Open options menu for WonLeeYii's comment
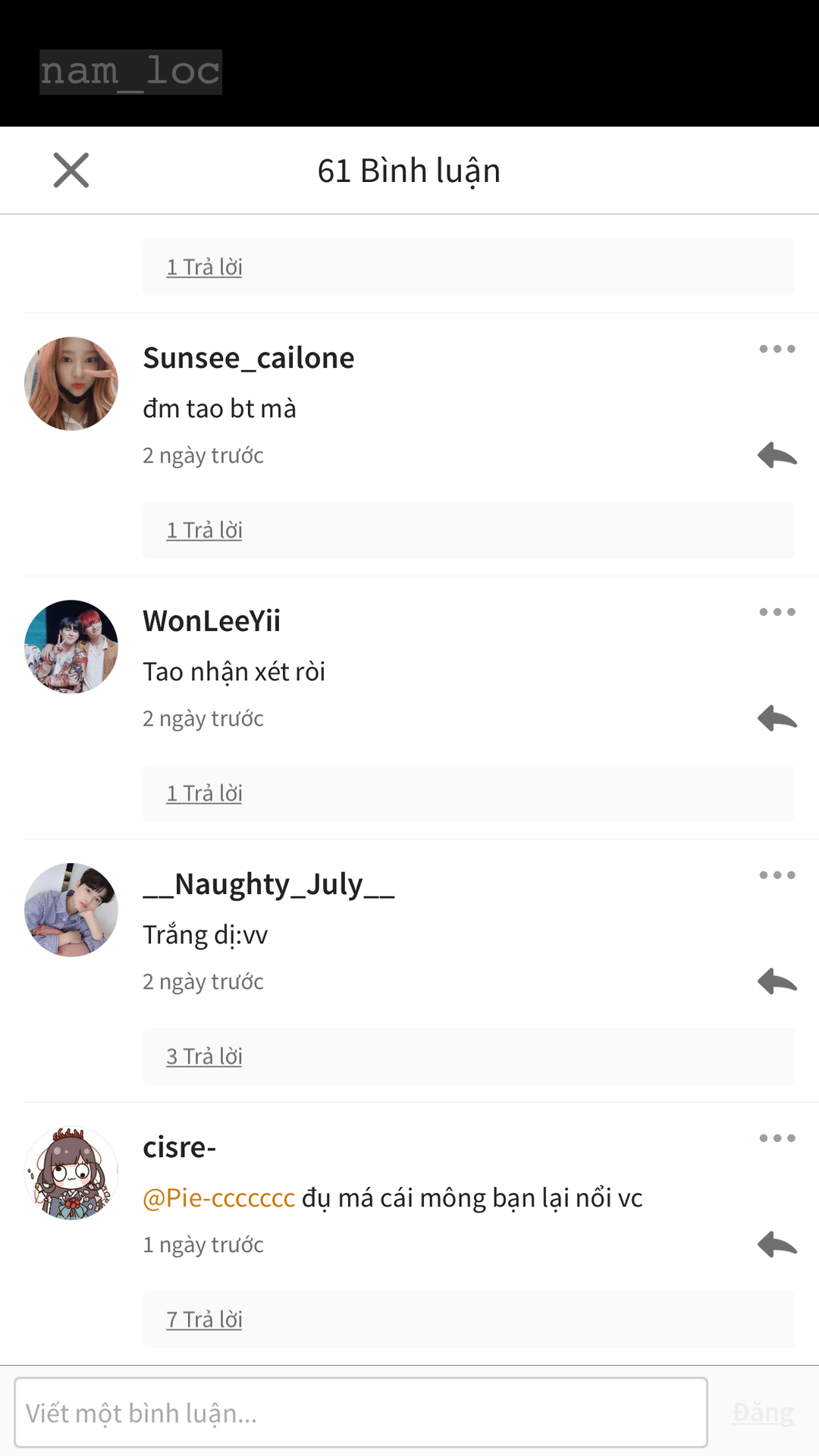 [x=777, y=612]
